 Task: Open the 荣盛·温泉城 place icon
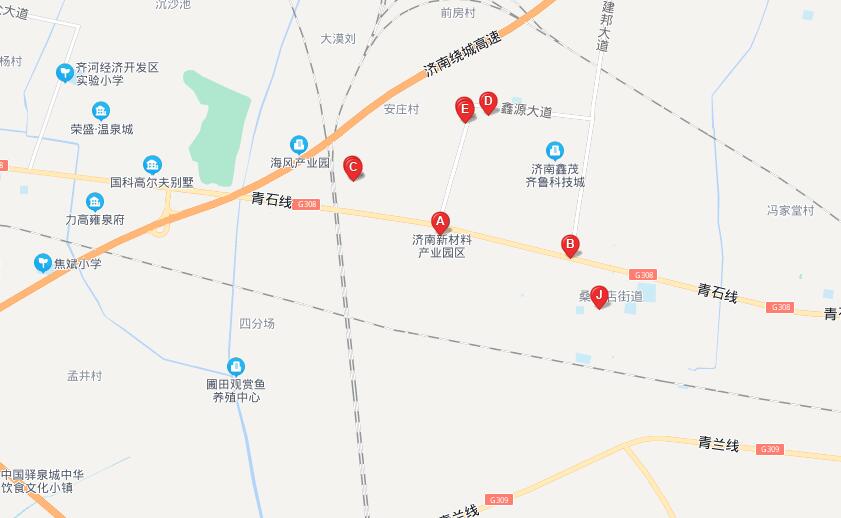pyautogui.click(x=101, y=111)
